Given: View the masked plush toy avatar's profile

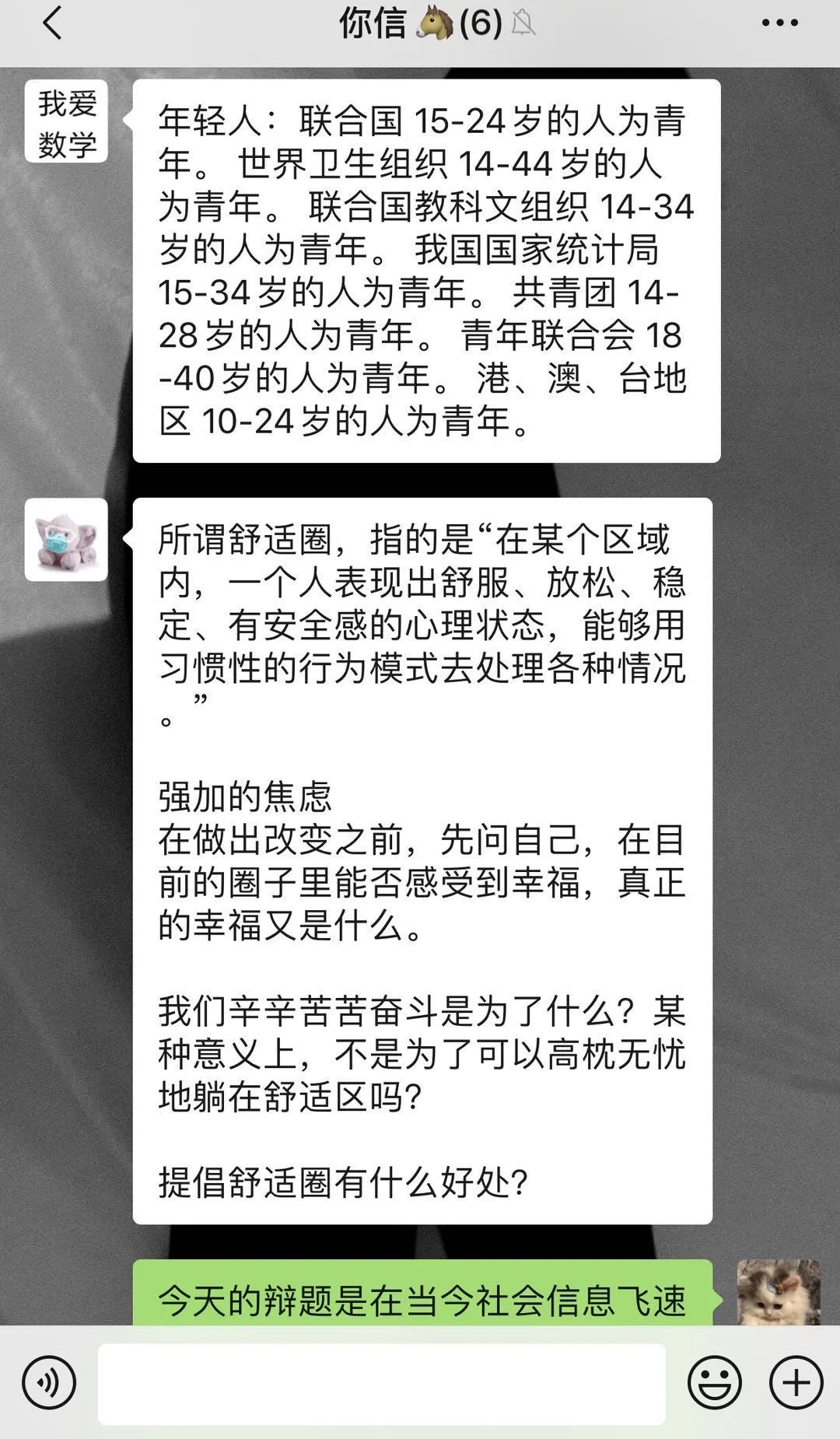Looking at the screenshot, I should pyautogui.click(x=66, y=540).
